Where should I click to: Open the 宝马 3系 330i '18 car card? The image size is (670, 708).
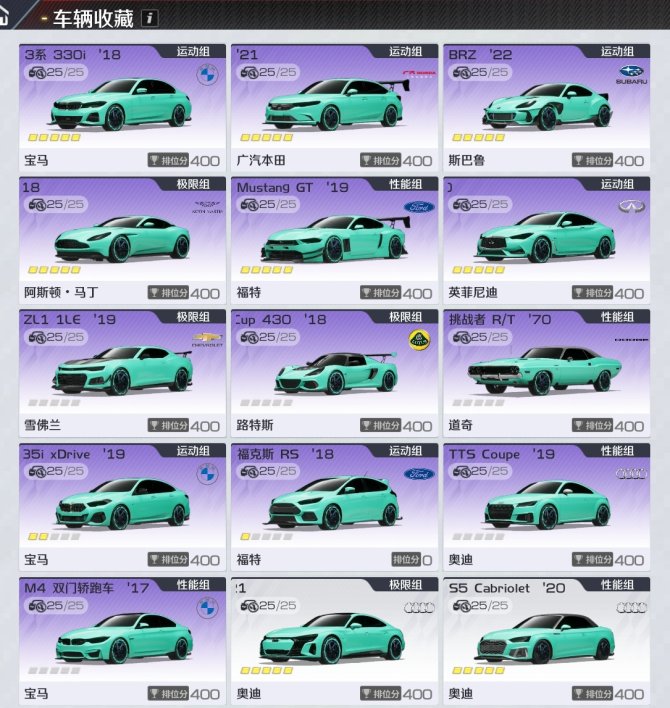pyautogui.click(x=121, y=105)
